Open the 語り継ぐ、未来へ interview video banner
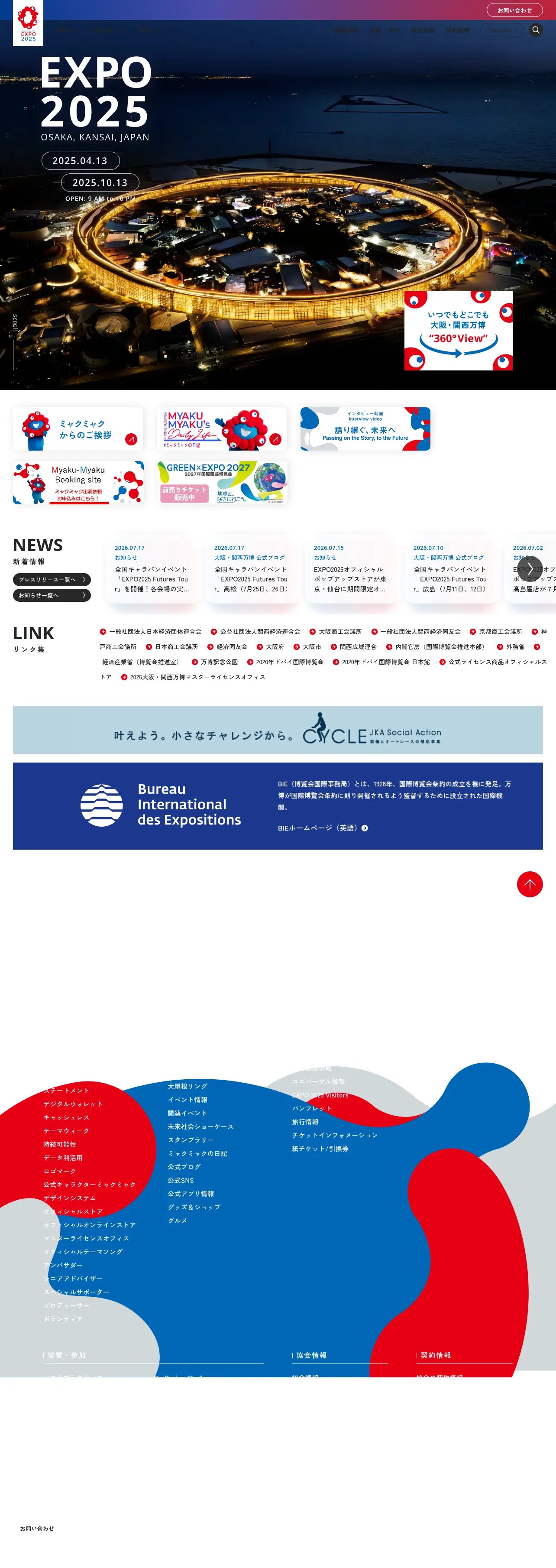 [x=365, y=429]
